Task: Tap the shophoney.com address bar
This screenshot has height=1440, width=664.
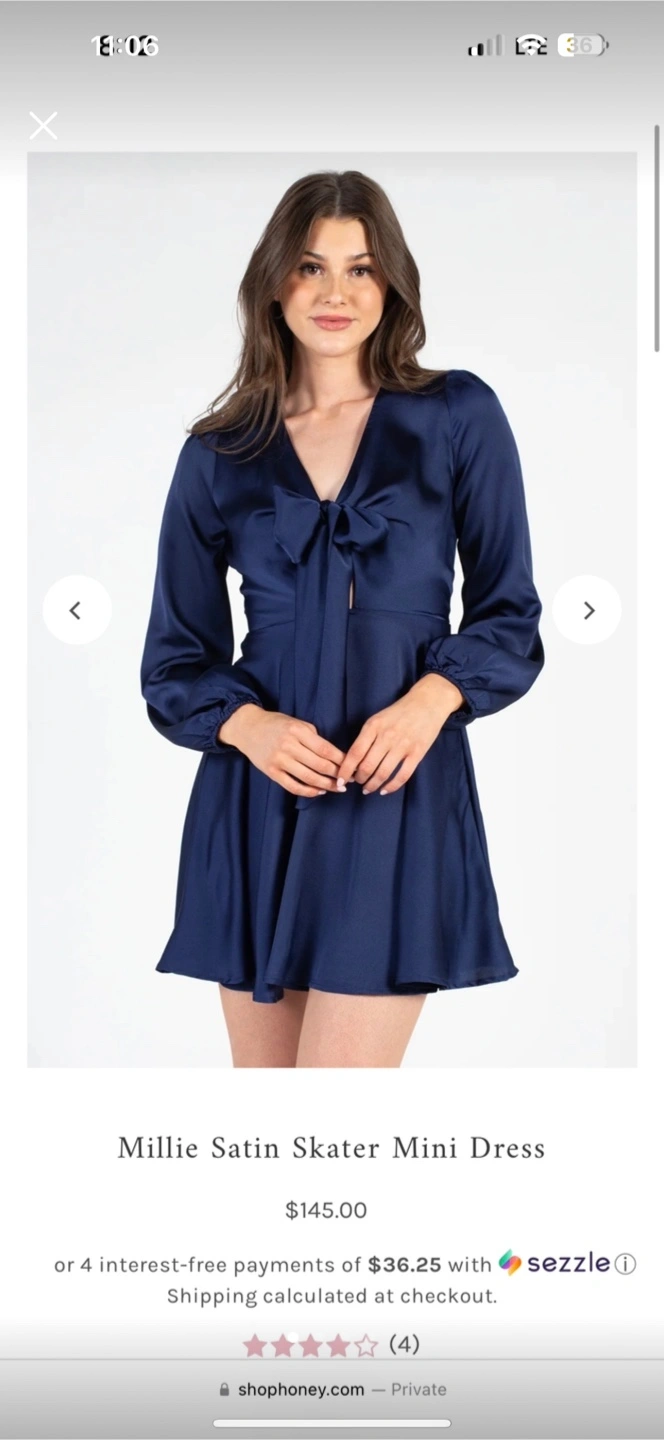Action: coord(332,1389)
